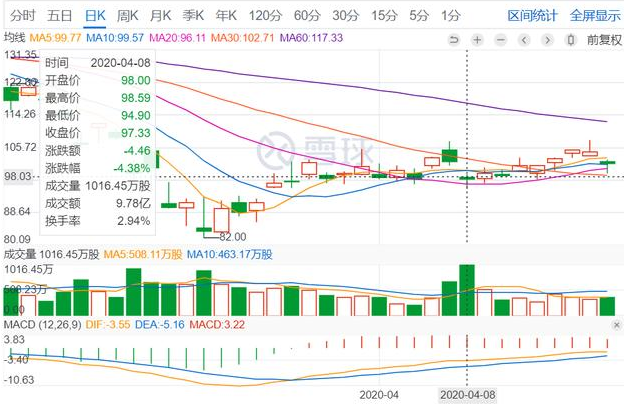The width and height of the screenshot is (624, 406).
Task: Enter 全屏显示 fullscreen mode
Action: click(x=595, y=16)
